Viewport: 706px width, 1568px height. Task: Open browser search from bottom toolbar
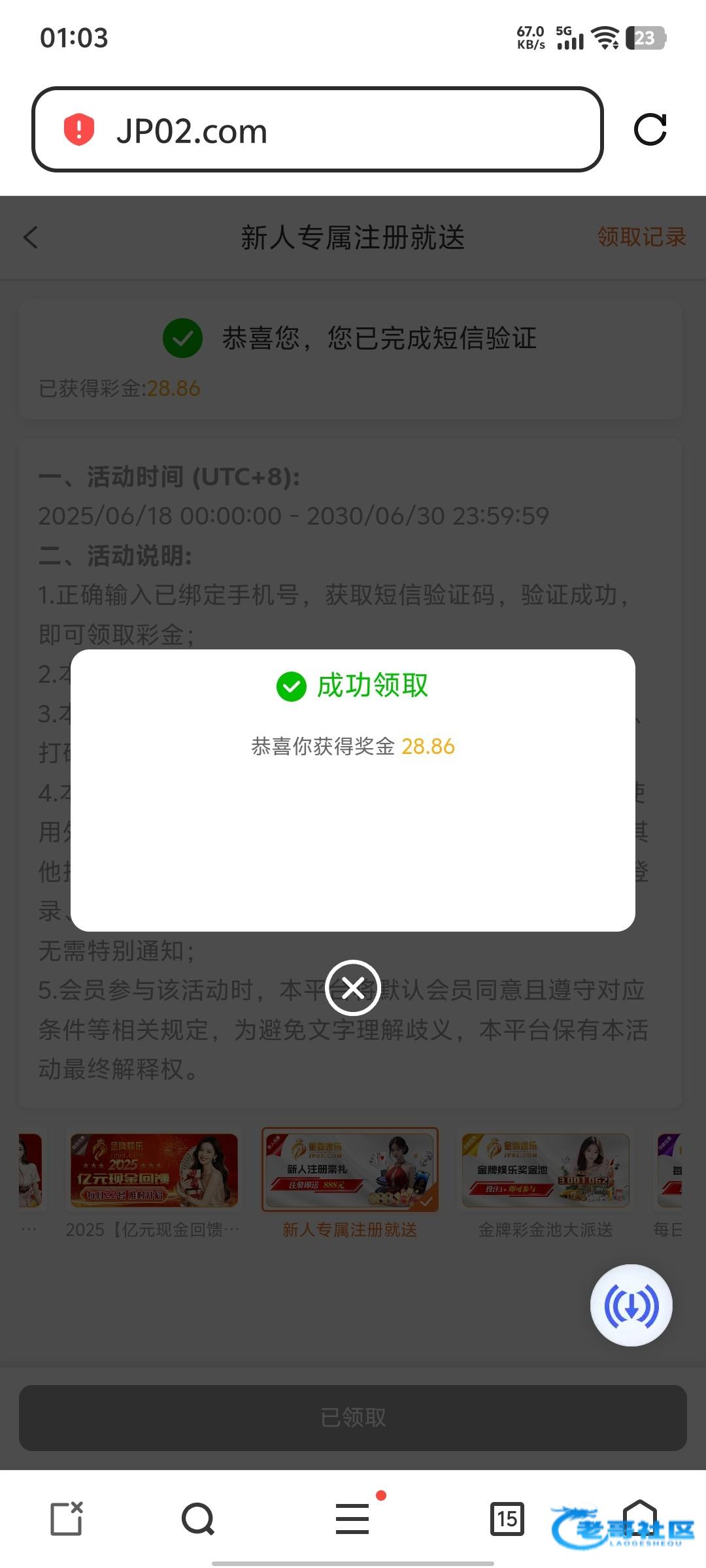[x=198, y=1518]
